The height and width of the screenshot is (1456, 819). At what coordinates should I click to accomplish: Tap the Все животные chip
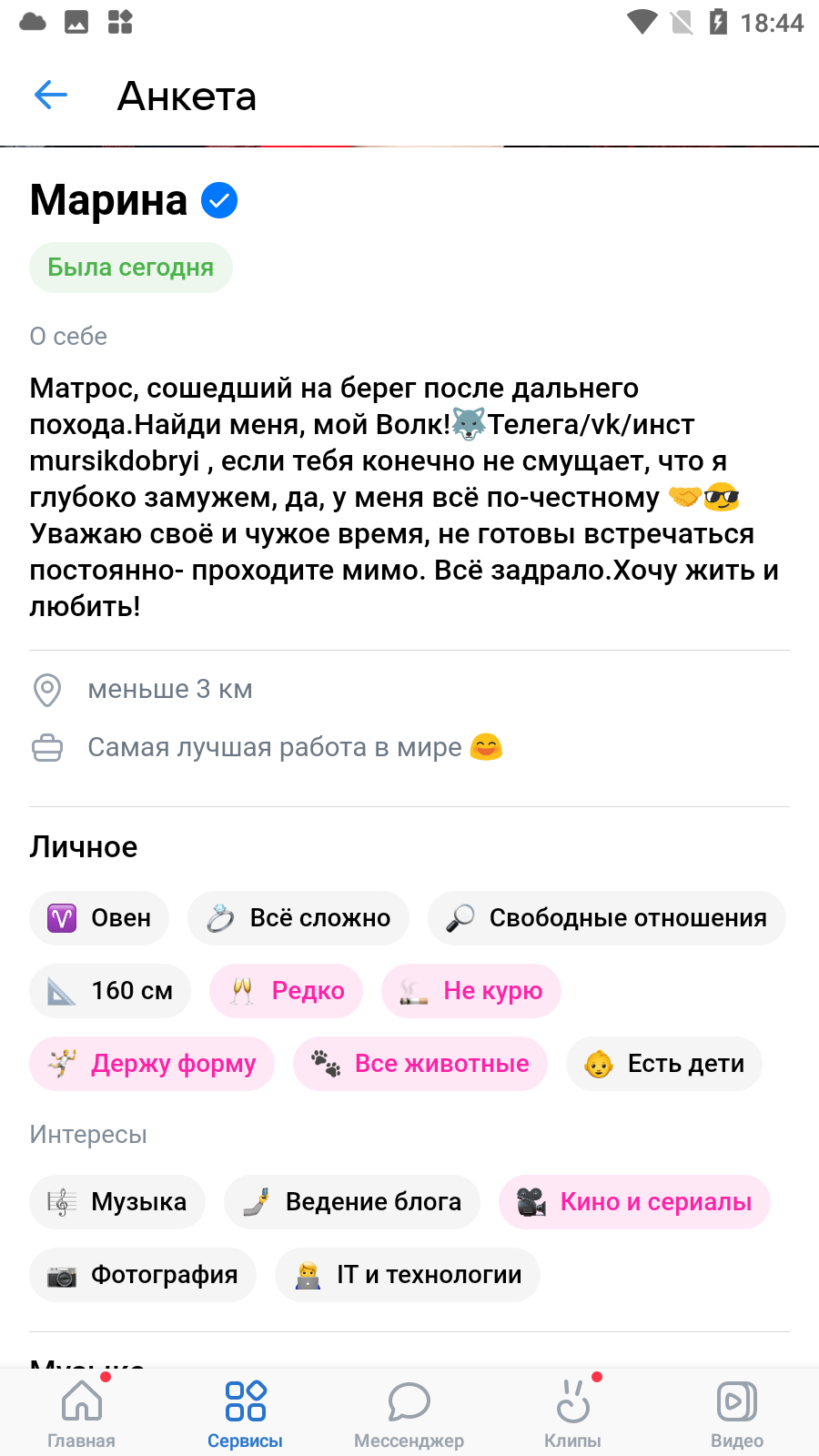pos(420,1064)
